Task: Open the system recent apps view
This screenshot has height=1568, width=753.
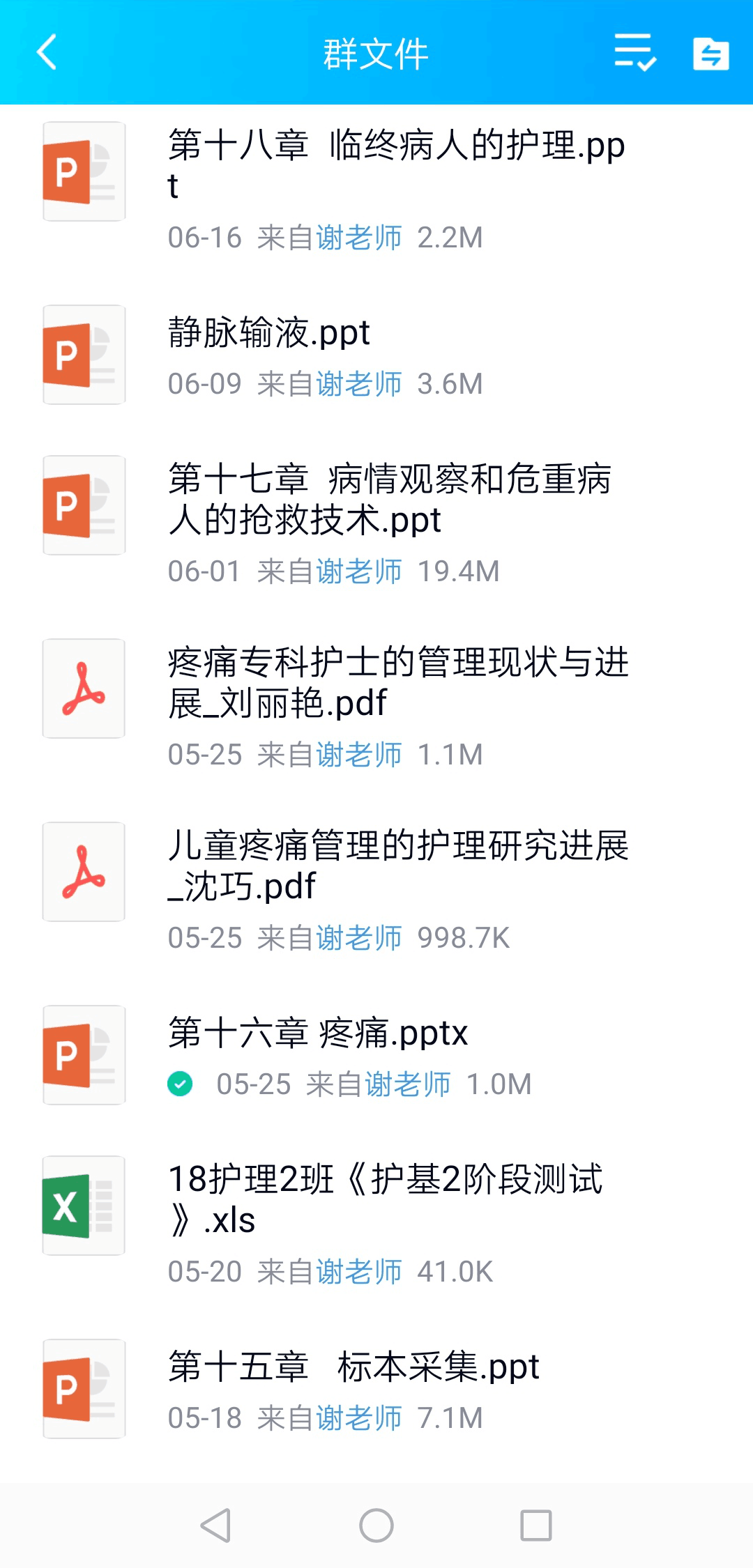Action: (536, 1525)
